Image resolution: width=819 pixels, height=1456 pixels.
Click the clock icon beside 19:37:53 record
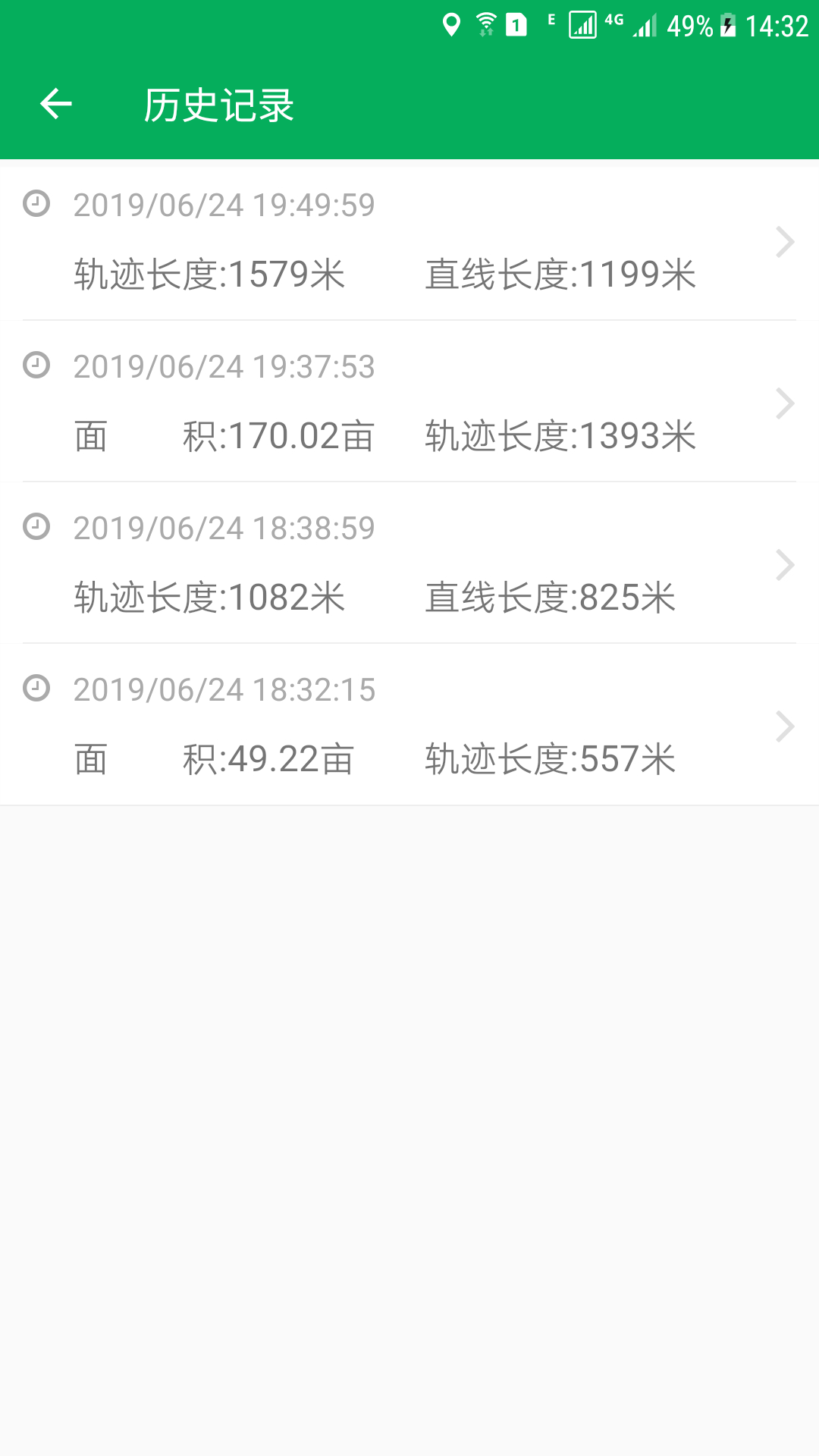click(x=36, y=366)
